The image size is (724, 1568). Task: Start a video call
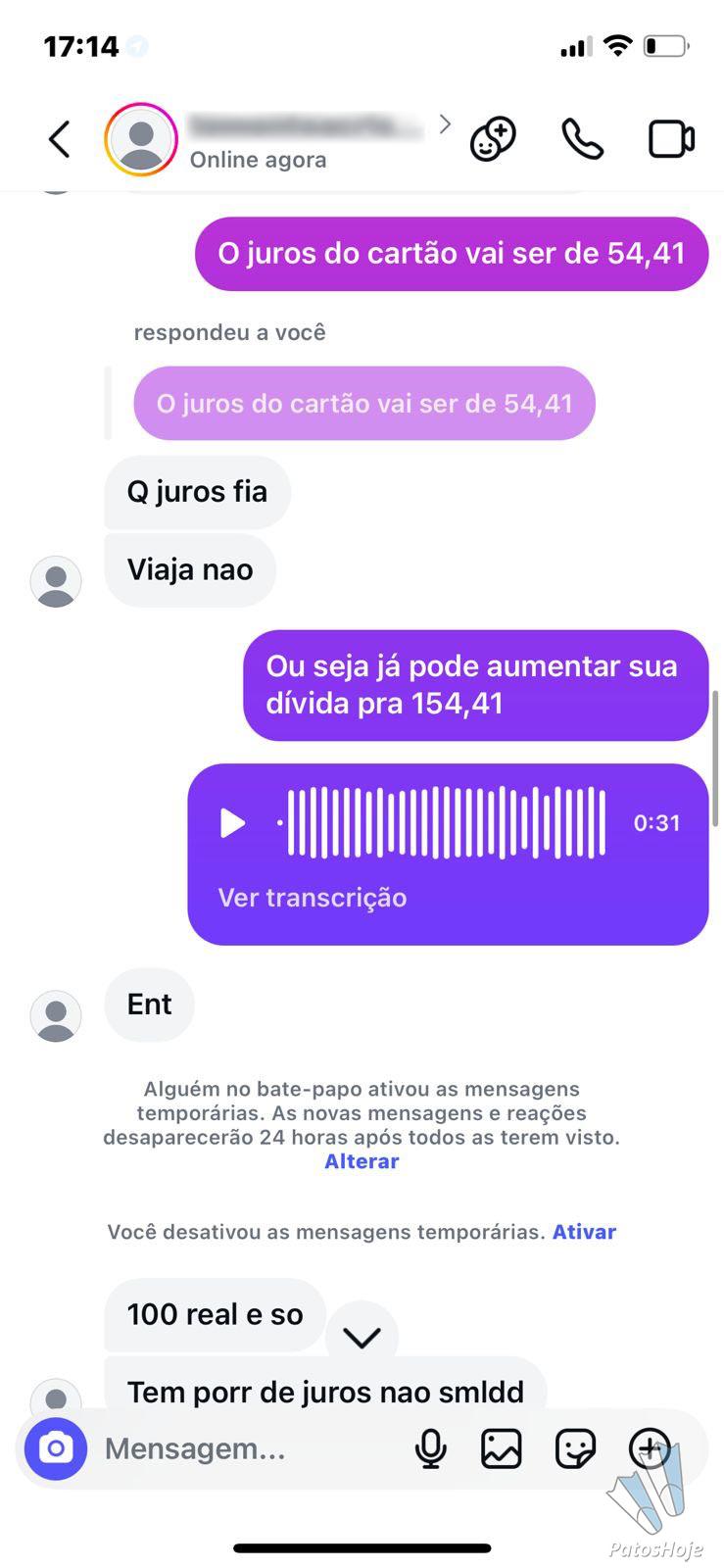point(671,139)
